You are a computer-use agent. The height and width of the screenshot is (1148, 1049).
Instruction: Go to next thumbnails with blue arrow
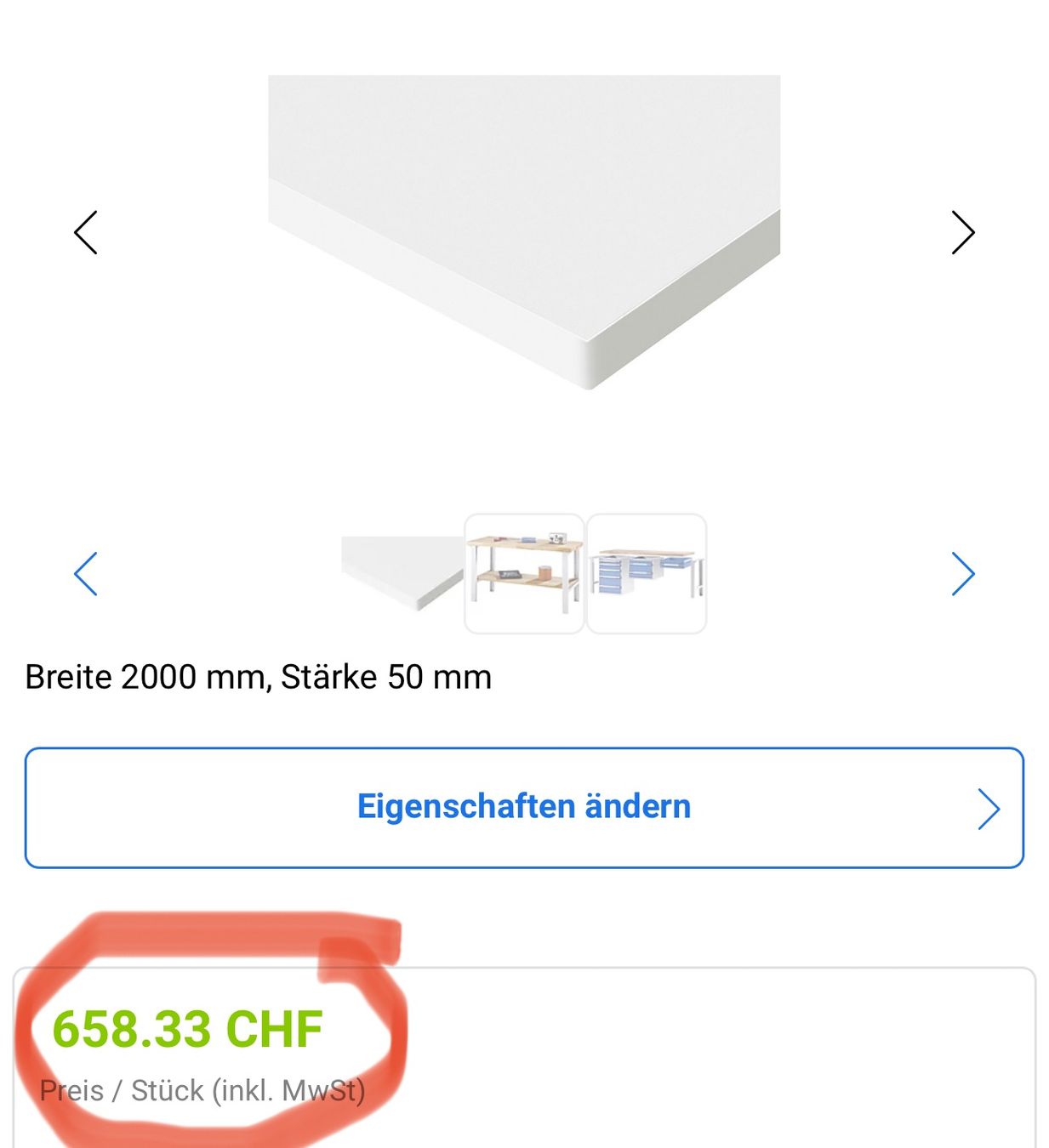tap(962, 574)
